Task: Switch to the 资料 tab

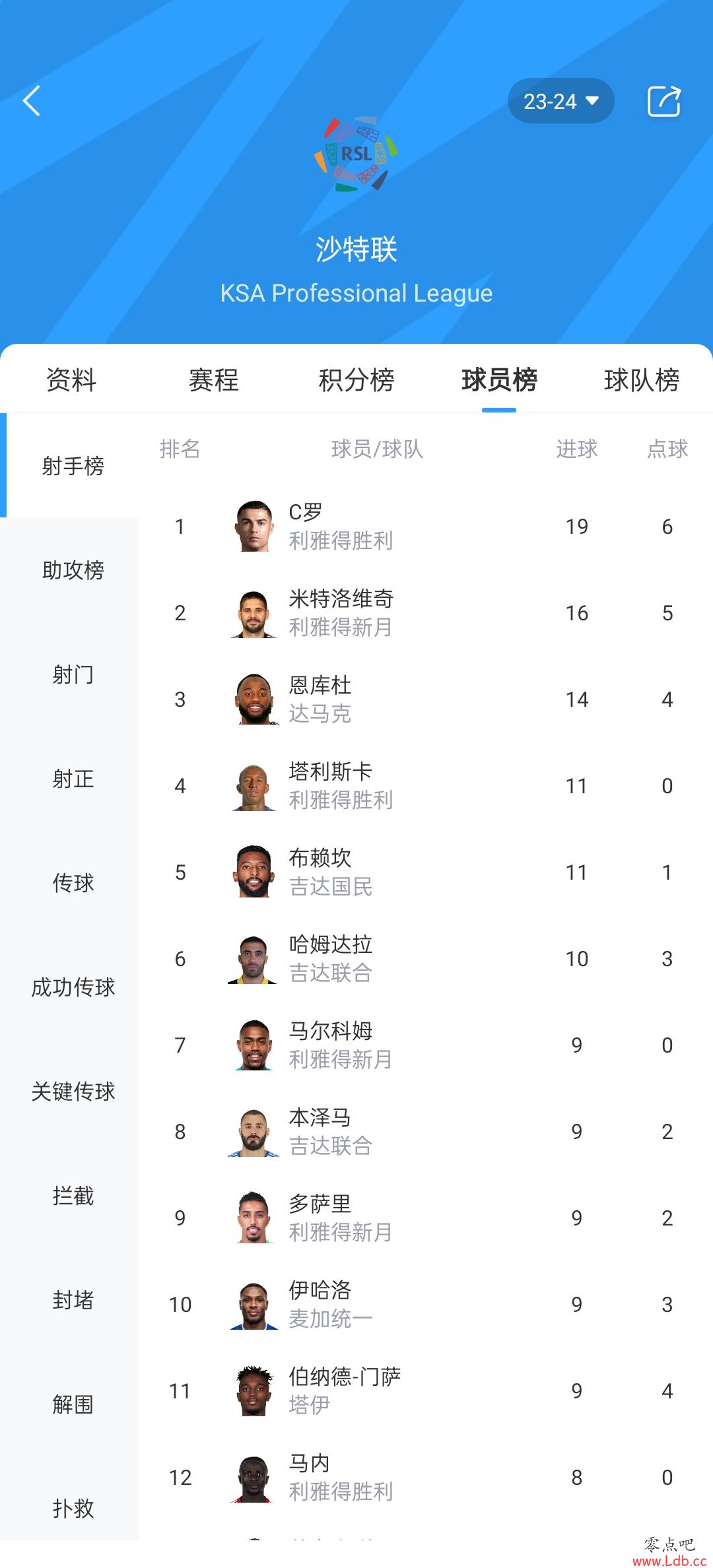Action: click(71, 380)
